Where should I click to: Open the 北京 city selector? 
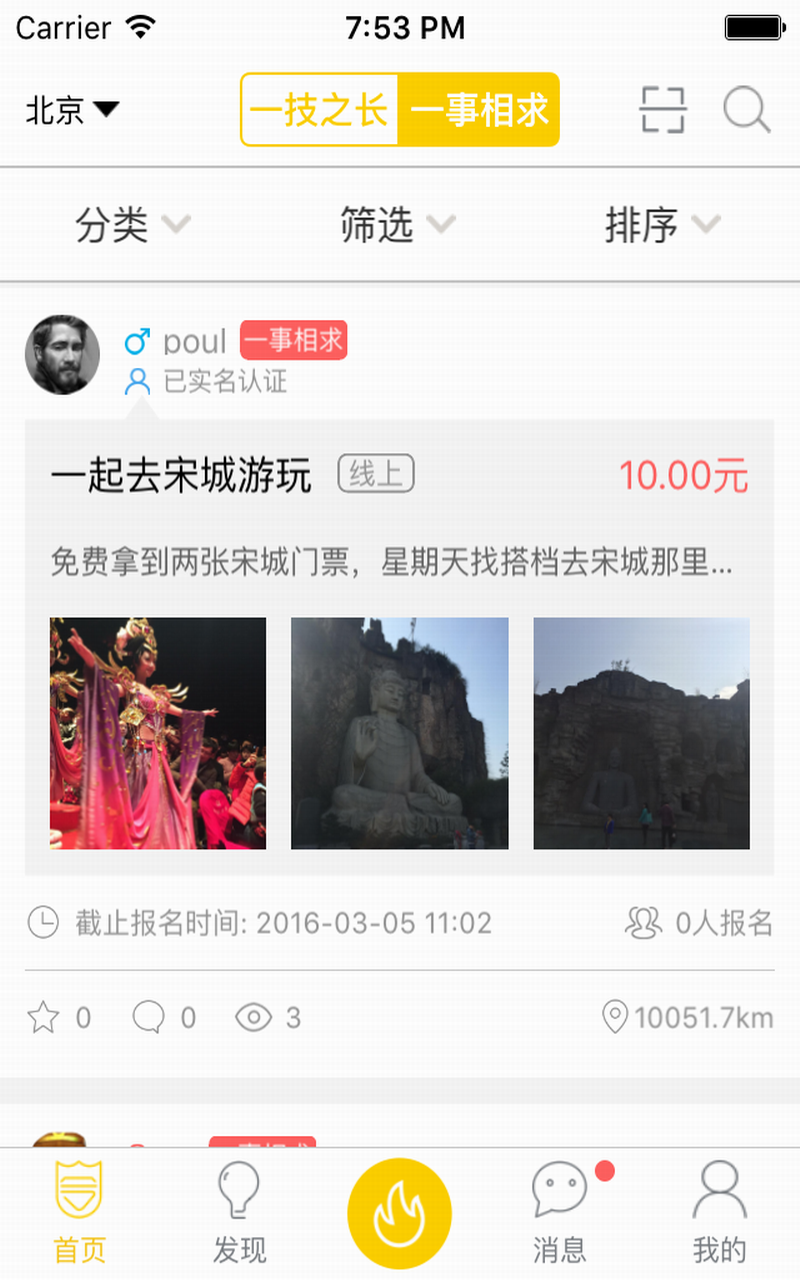pos(72,110)
